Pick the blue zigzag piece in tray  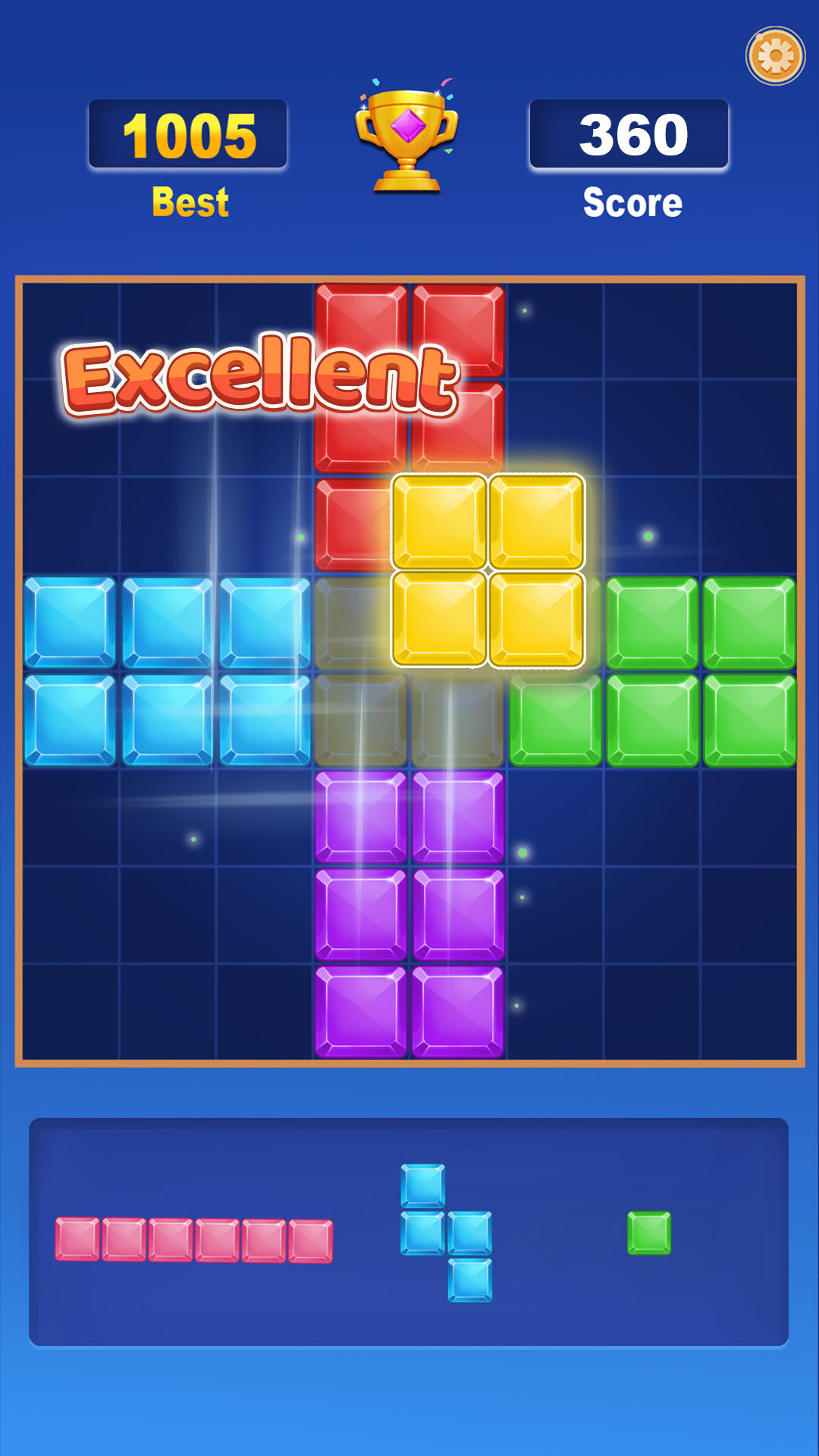pyautogui.click(x=446, y=1233)
